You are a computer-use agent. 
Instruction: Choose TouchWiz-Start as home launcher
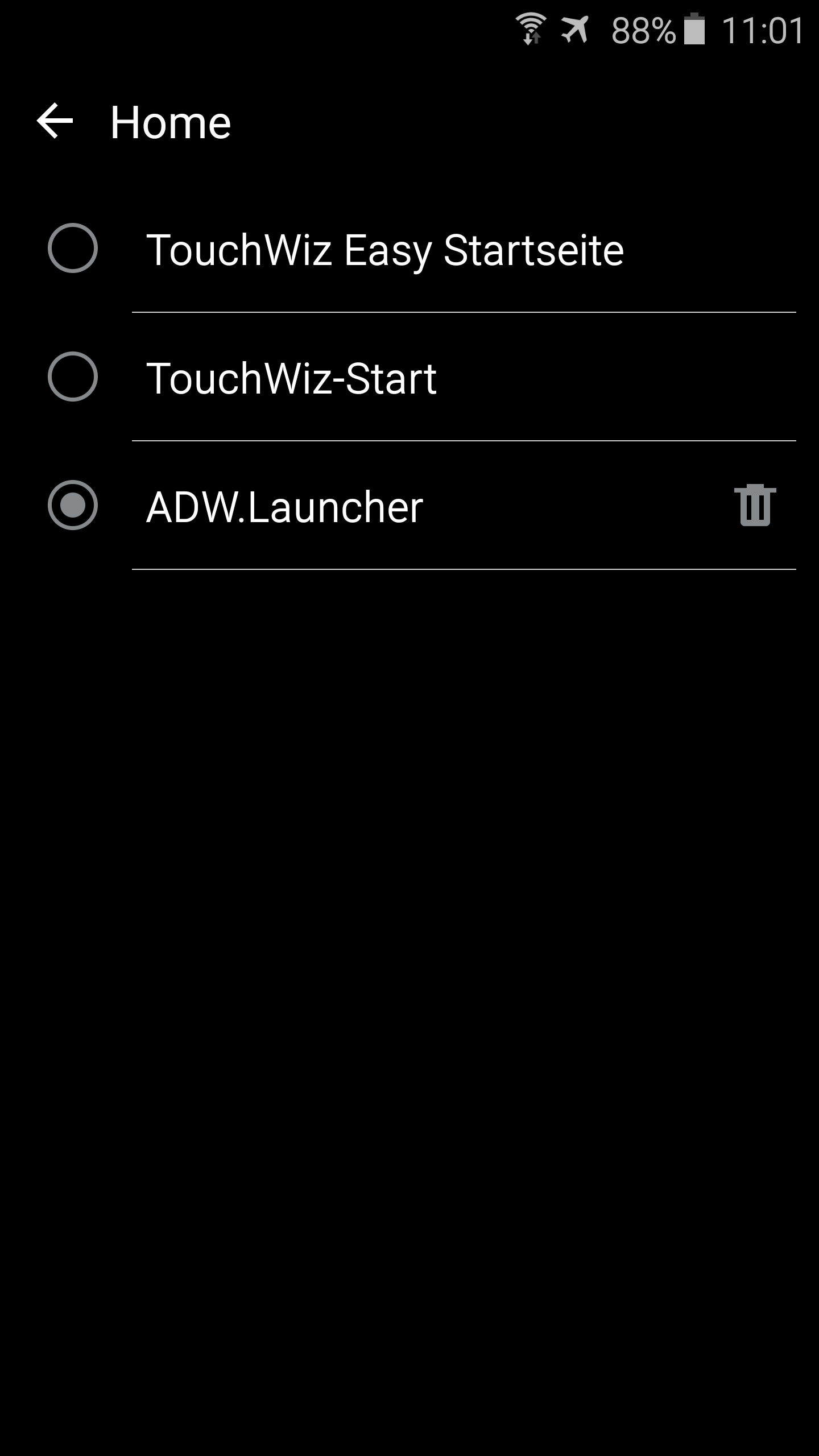(73, 377)
